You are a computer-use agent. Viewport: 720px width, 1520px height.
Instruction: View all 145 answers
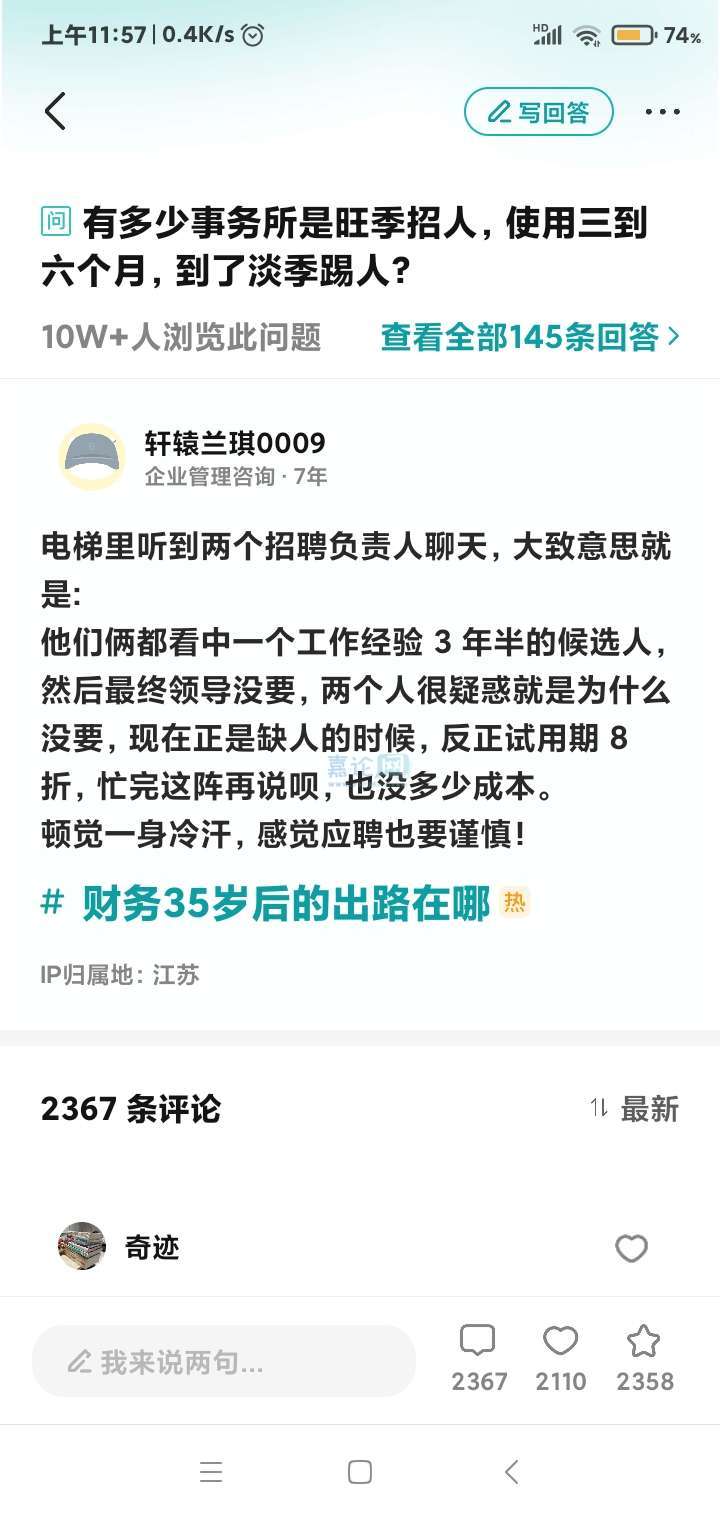[529, 338]
